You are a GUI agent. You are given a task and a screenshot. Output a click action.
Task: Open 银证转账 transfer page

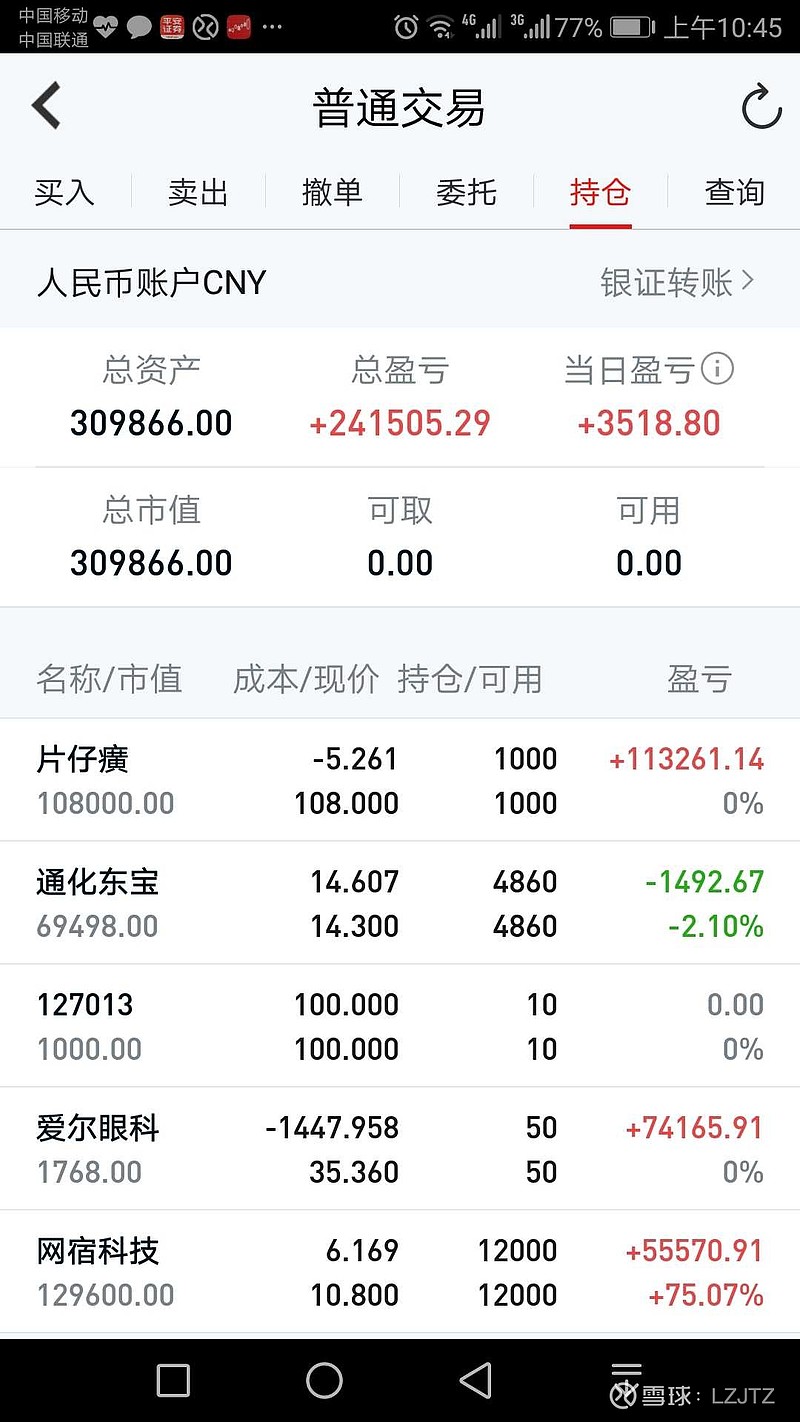(677, 282)
